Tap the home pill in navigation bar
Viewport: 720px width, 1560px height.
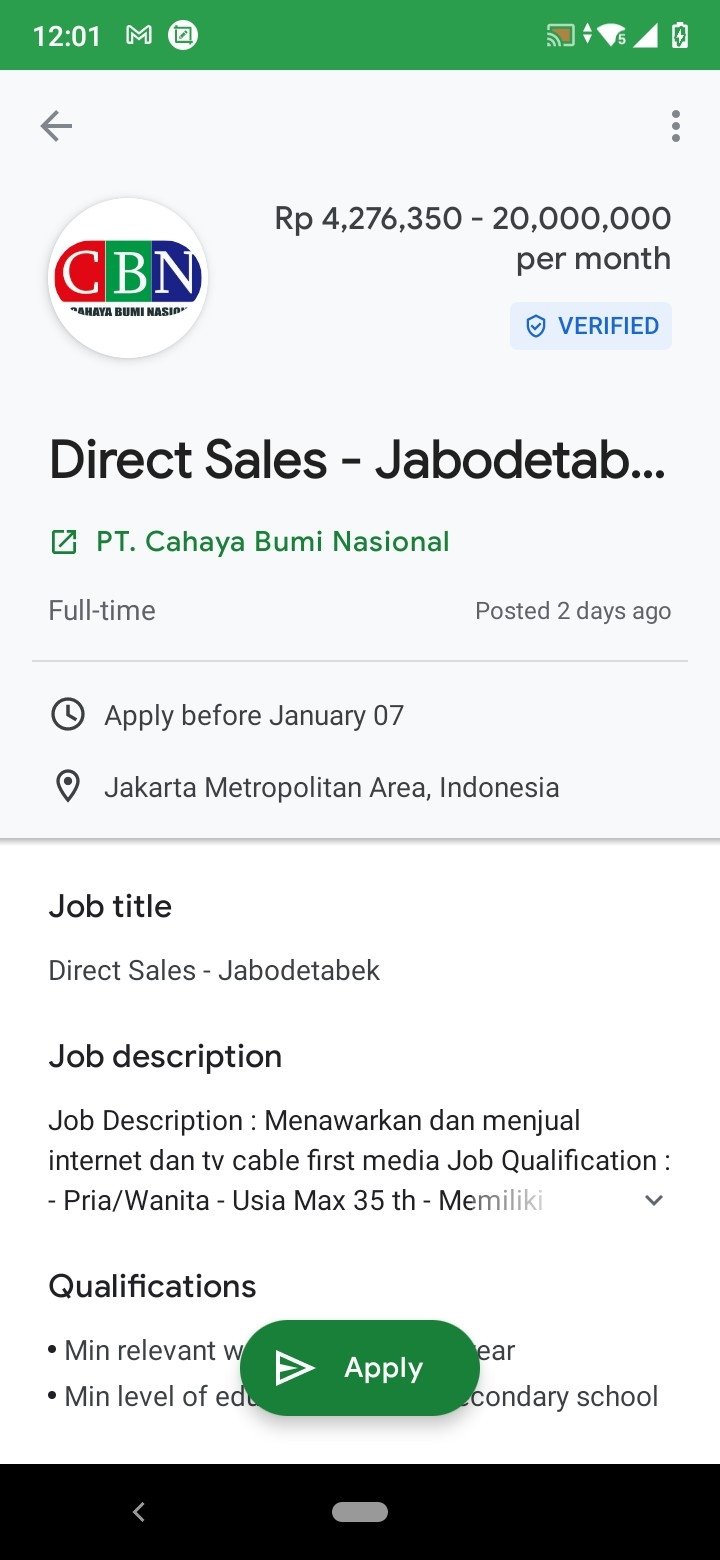coord(360,1512)
